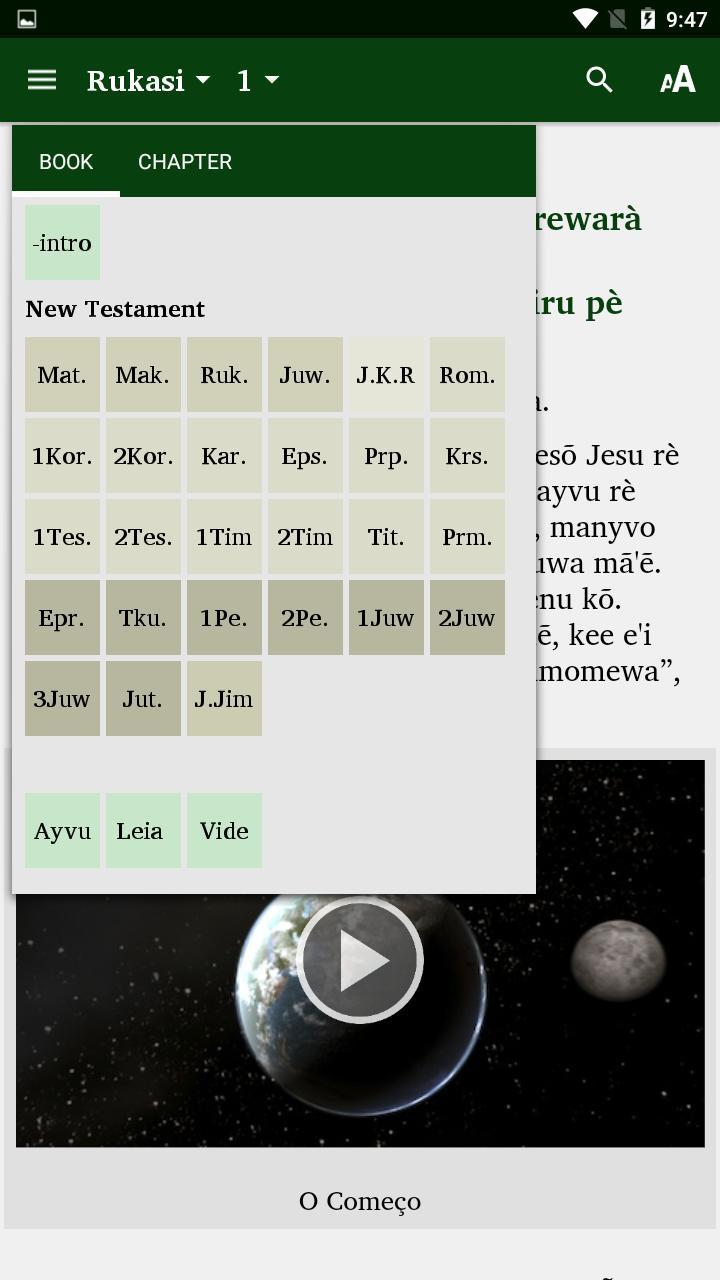Open the Vide option
720x1280 pixels.
click(224, 830)
